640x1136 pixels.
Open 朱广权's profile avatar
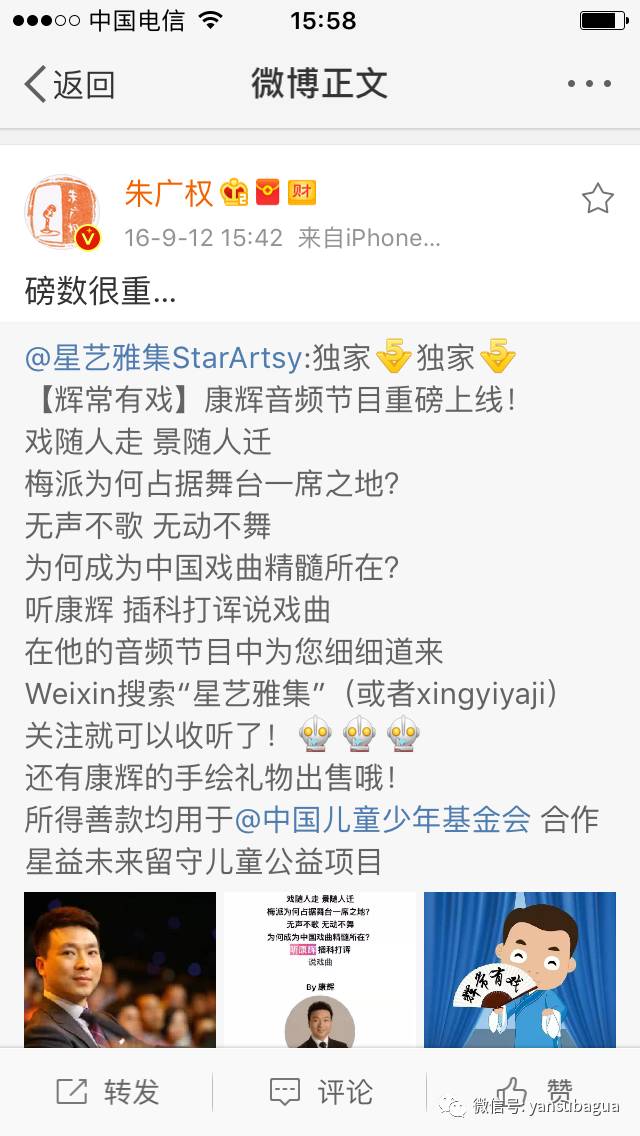[62, 212]
